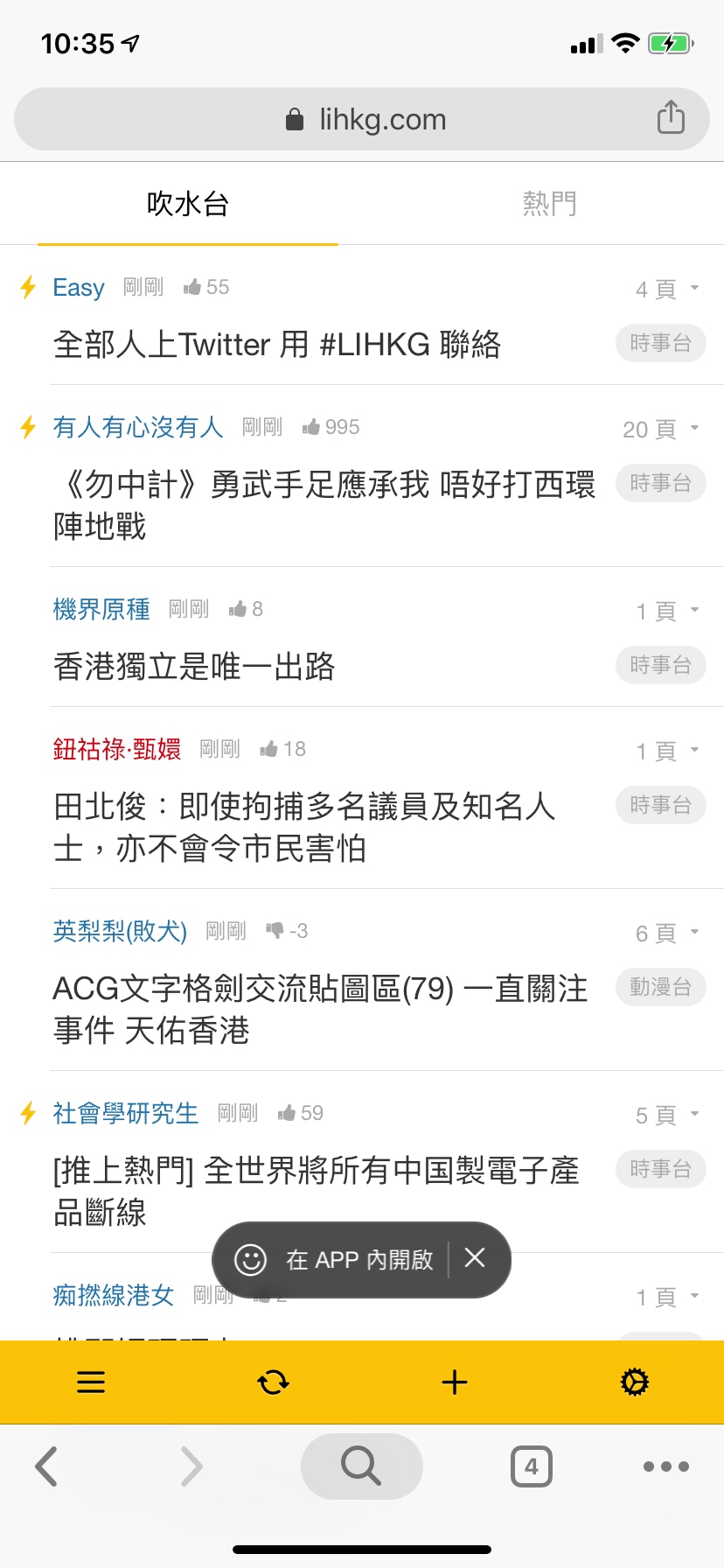
Task: Open thread 香港獨立是唯一出路
Action: [194, 666]
